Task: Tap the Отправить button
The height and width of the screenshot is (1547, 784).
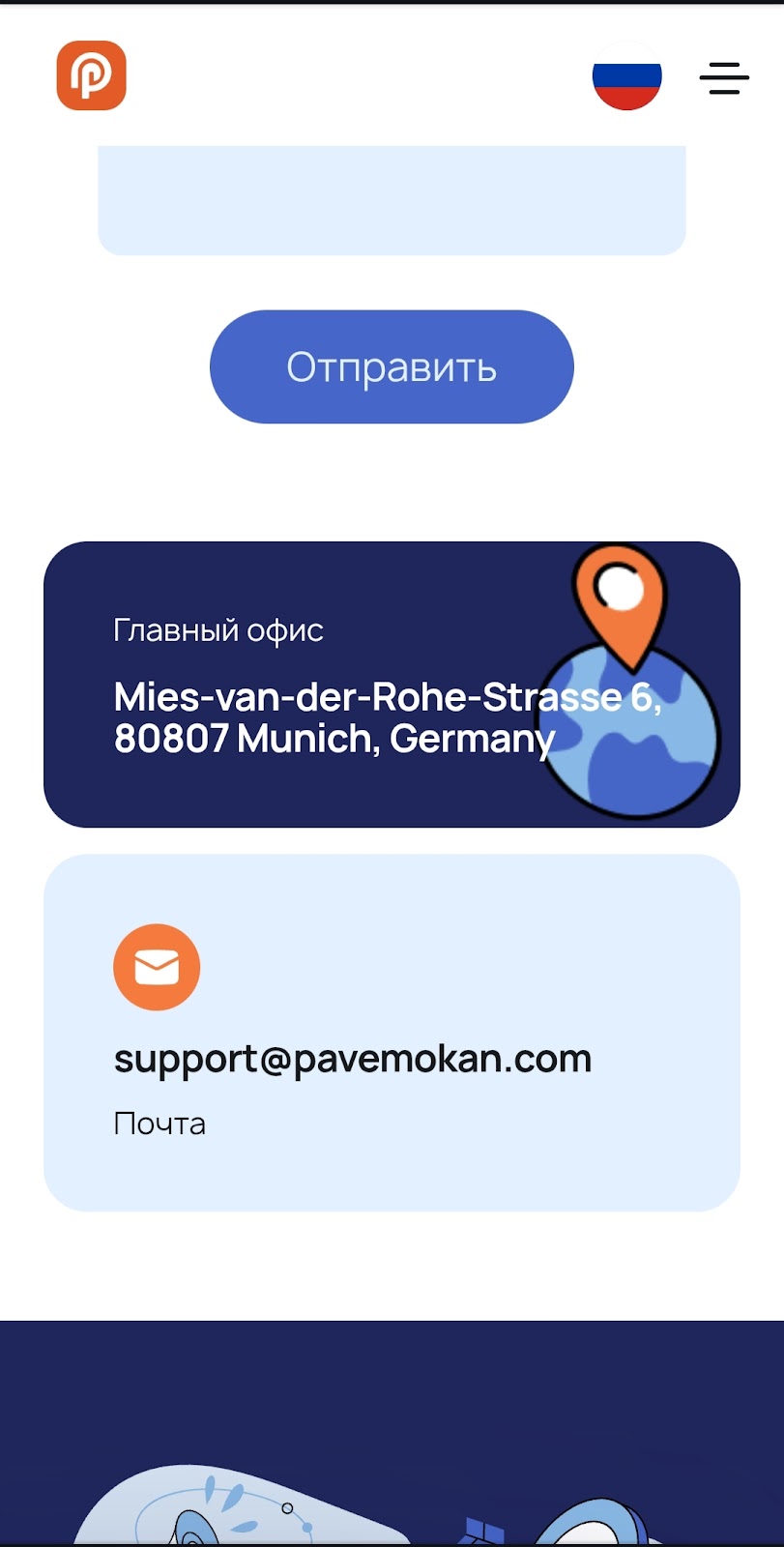Action: [x=392, y=366]
